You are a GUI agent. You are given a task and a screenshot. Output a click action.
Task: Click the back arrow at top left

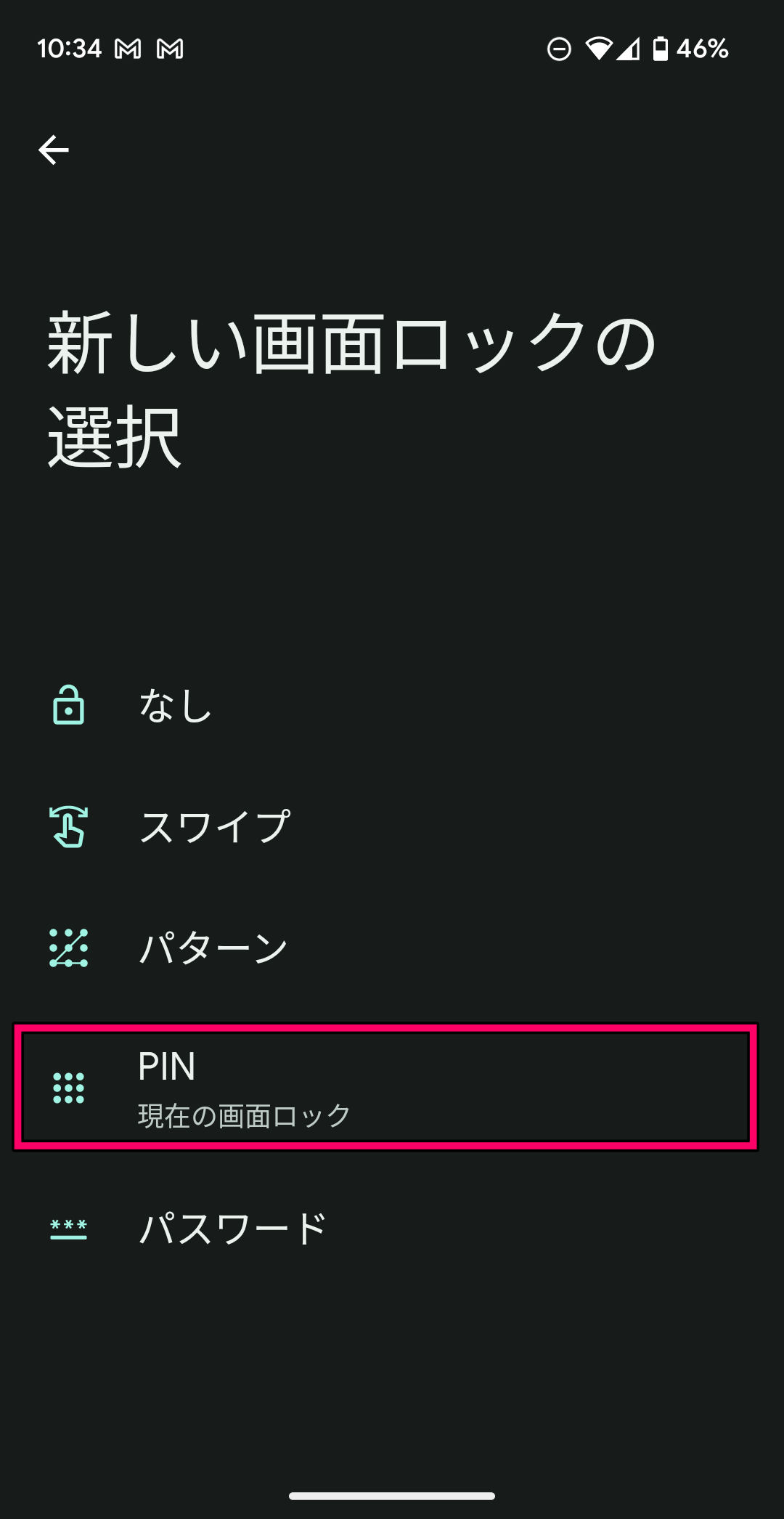[x=53, y=150]
